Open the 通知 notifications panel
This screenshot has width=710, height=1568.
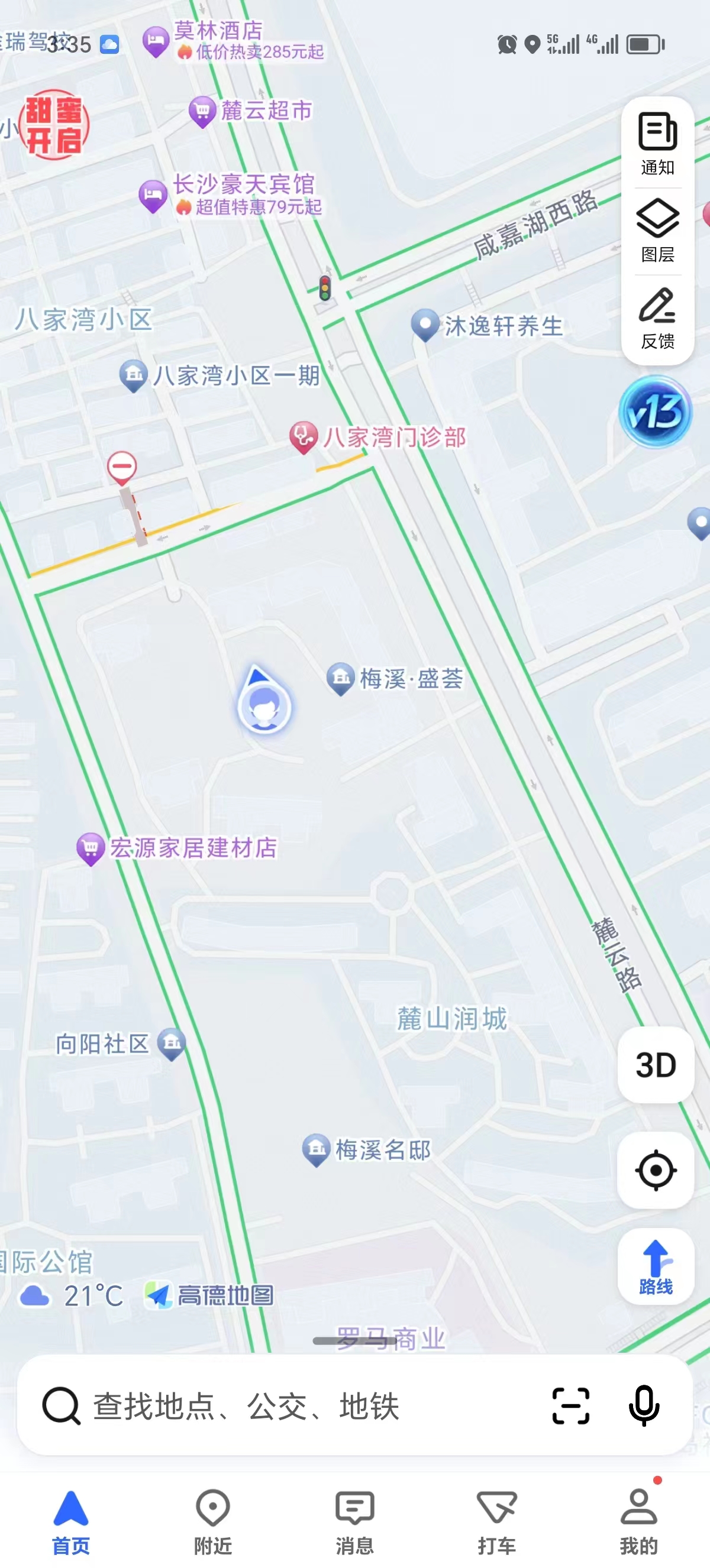coord(657,143)
